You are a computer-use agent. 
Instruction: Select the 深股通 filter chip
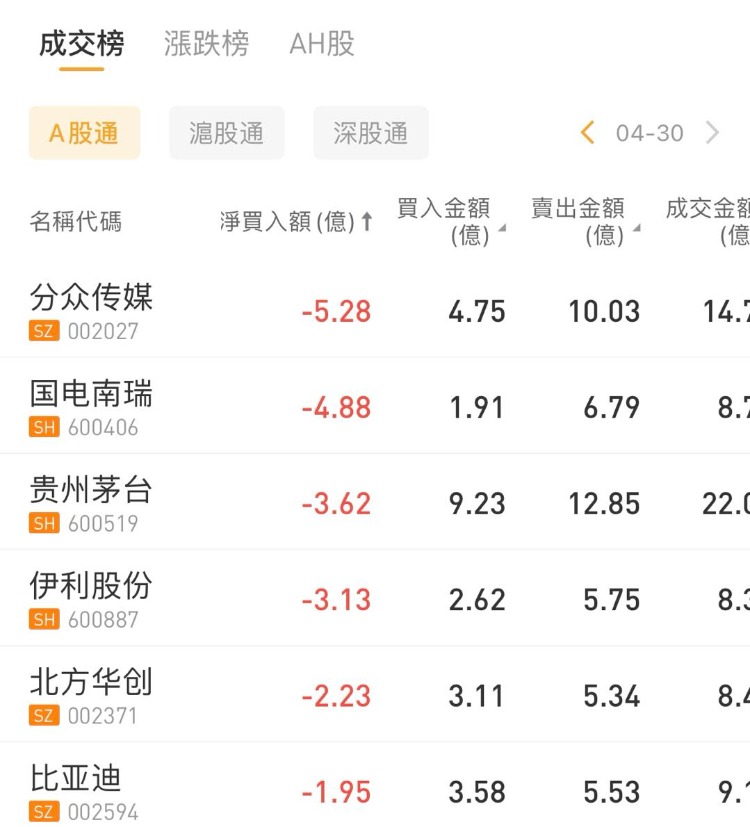pyautogui.click(x=370, y=133)
